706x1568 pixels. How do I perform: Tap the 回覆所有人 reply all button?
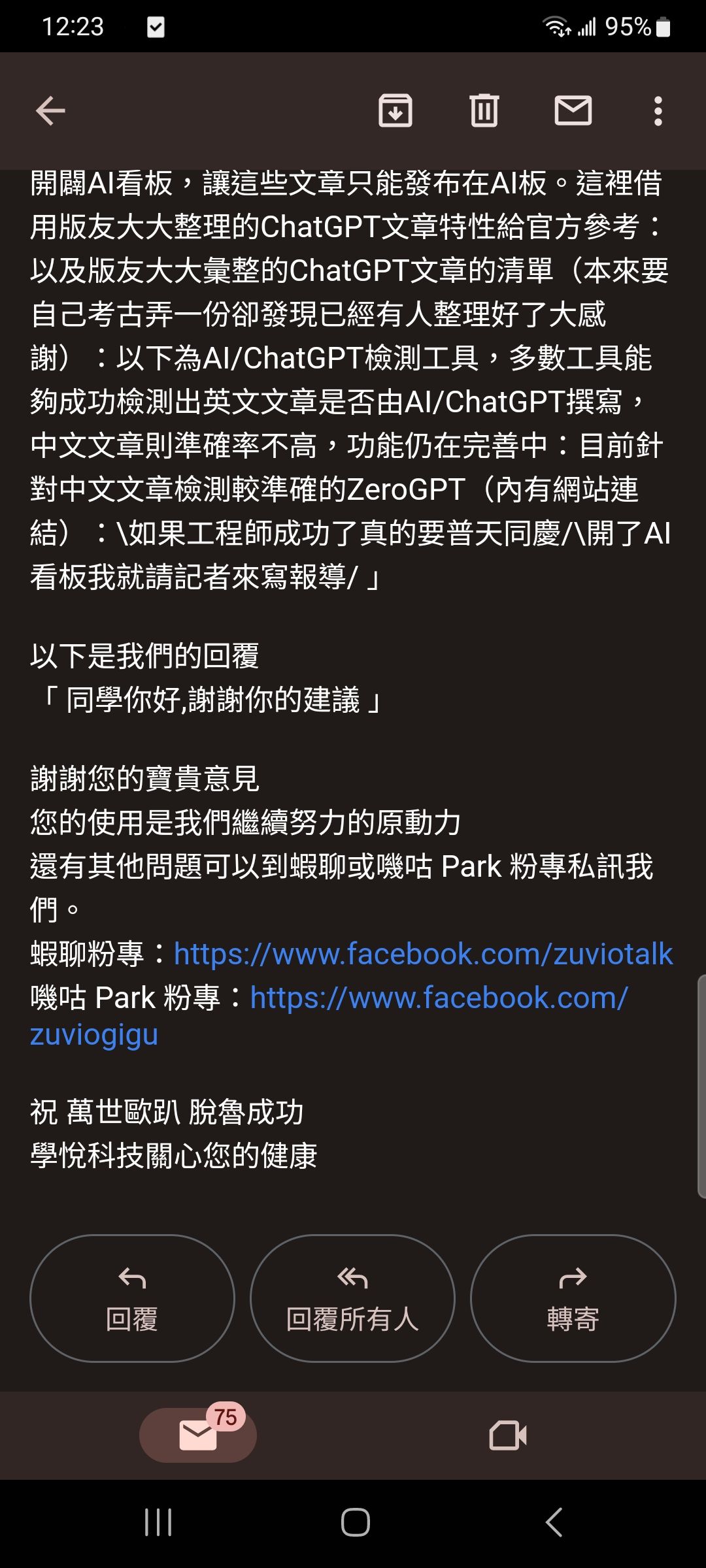pyautogui.click(x=353, y=1299)
